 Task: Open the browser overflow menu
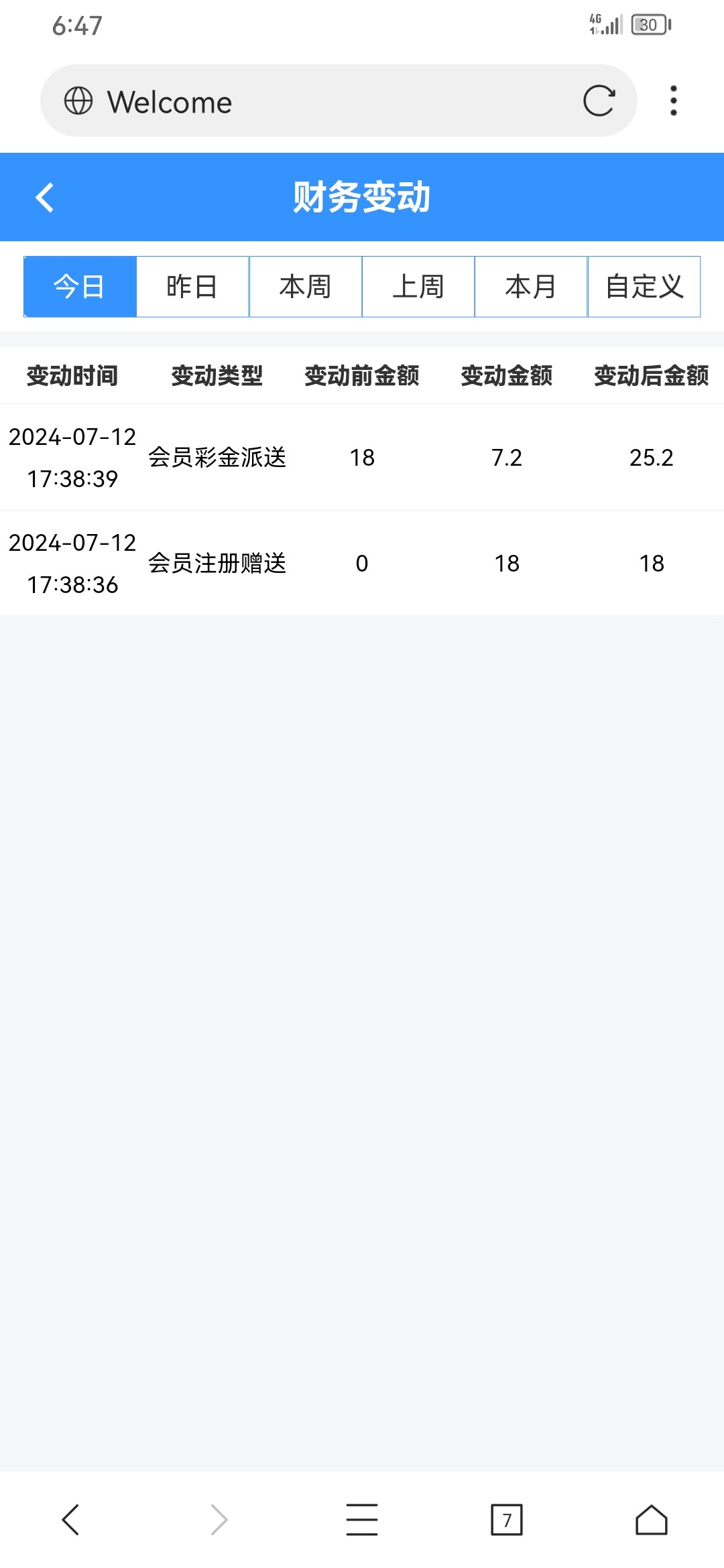(674, 101)
